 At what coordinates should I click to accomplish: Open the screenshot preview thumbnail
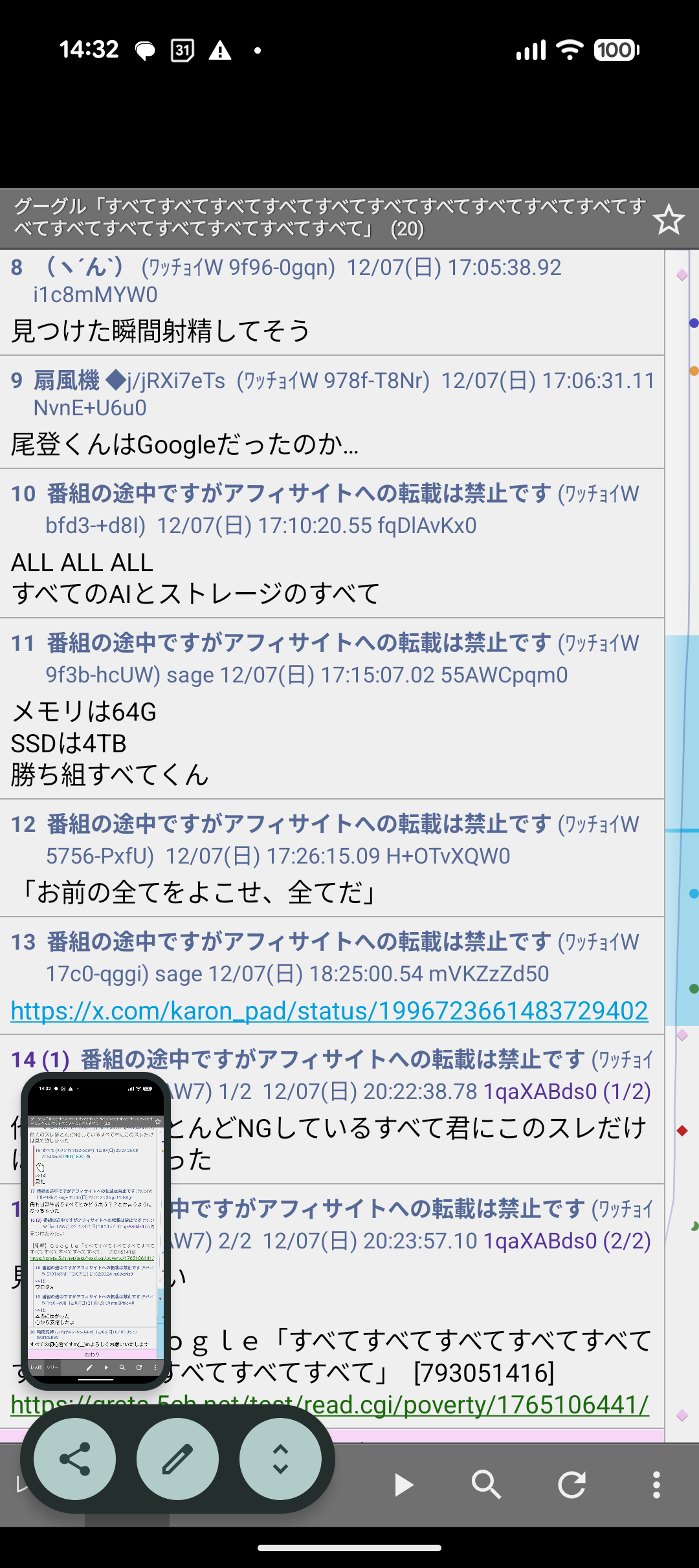(96, 1230)
